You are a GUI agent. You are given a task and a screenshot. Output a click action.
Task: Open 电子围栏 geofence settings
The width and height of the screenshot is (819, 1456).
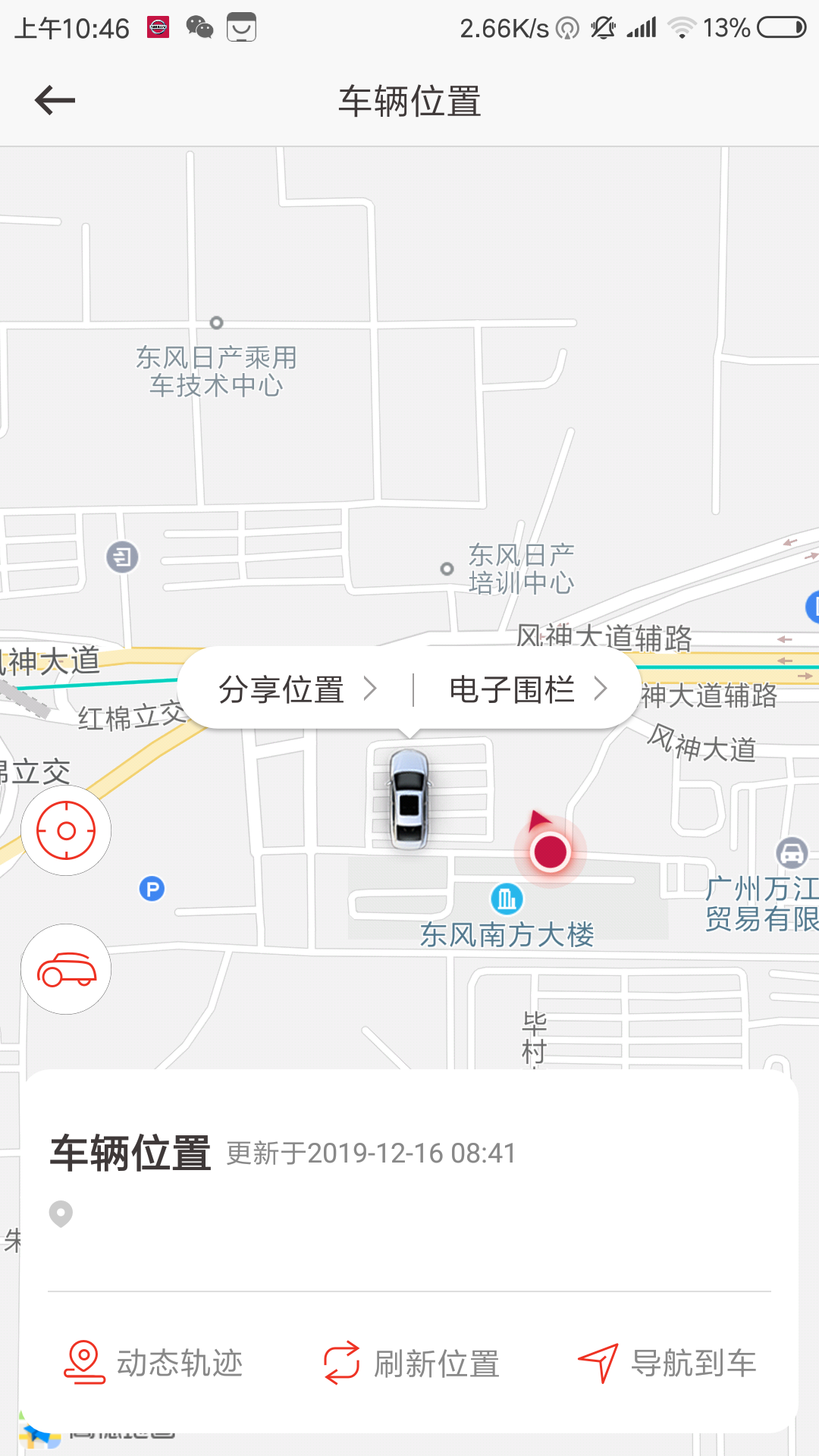coord(528,689)
